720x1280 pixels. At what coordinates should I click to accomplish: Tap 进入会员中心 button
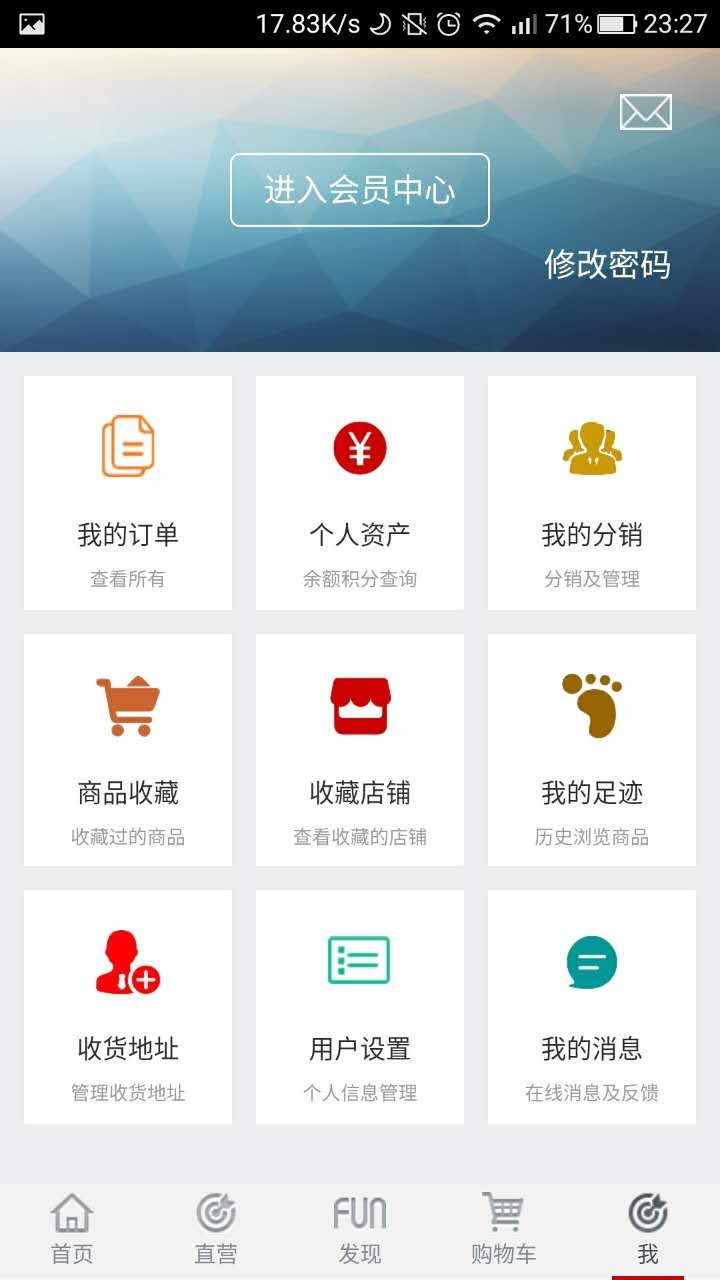[360, 190]
